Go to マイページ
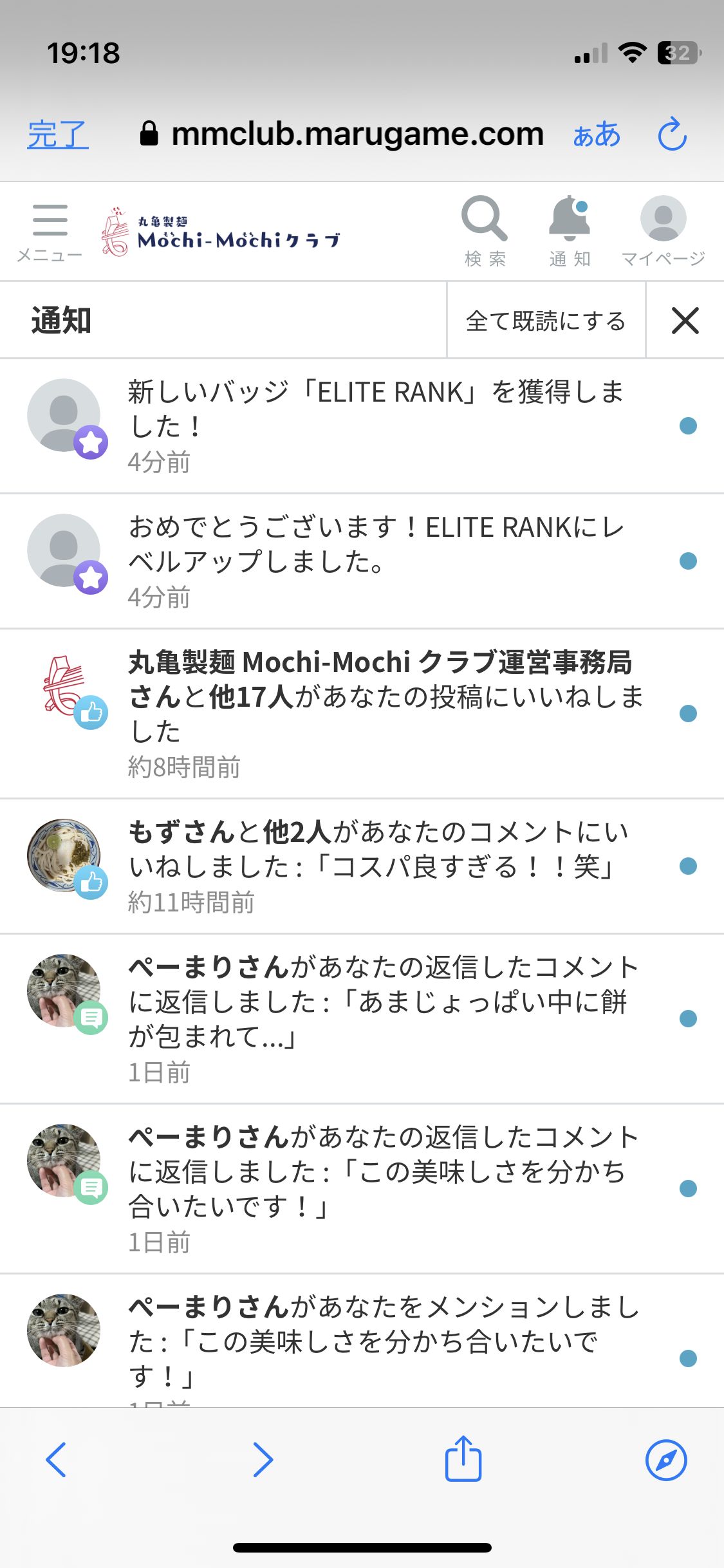 (x=664, y=231)
